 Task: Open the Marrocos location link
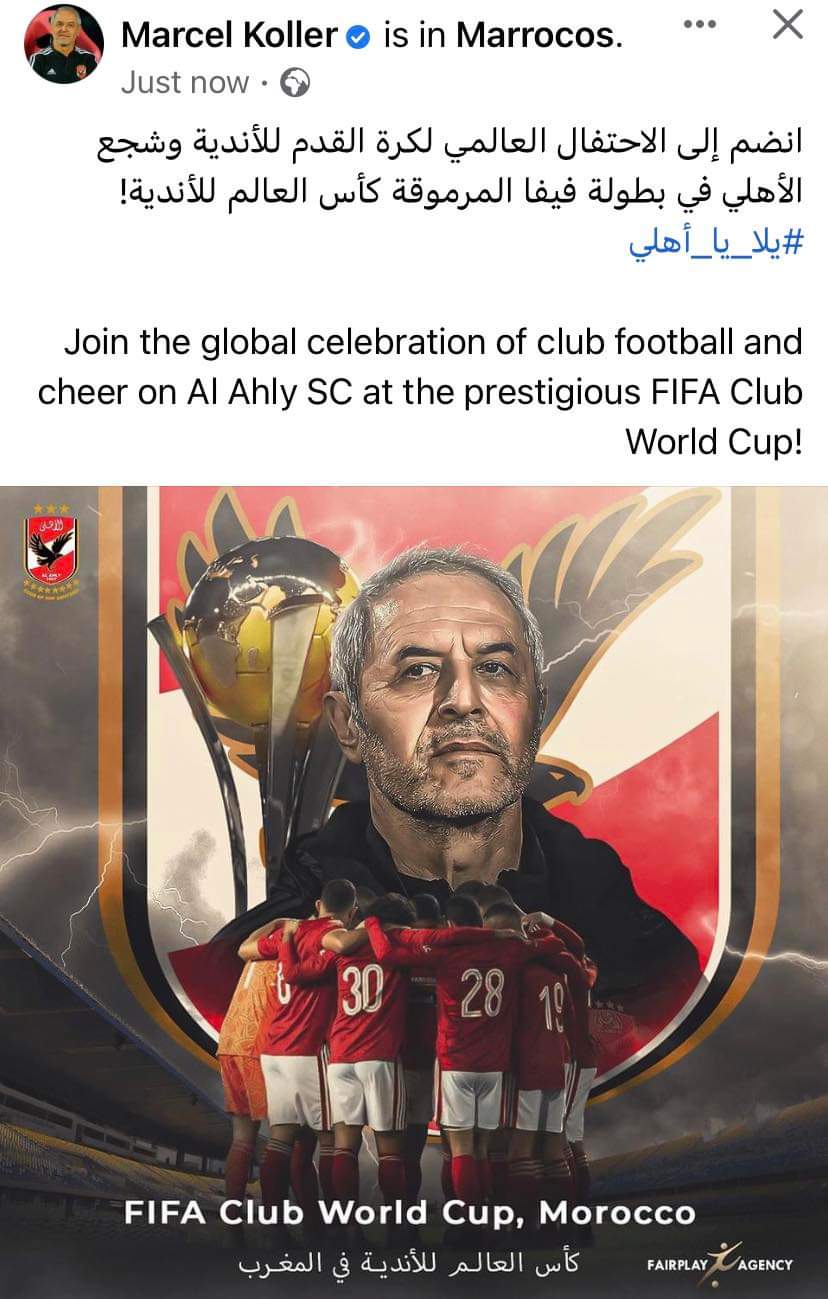click(x=537, y=36)
